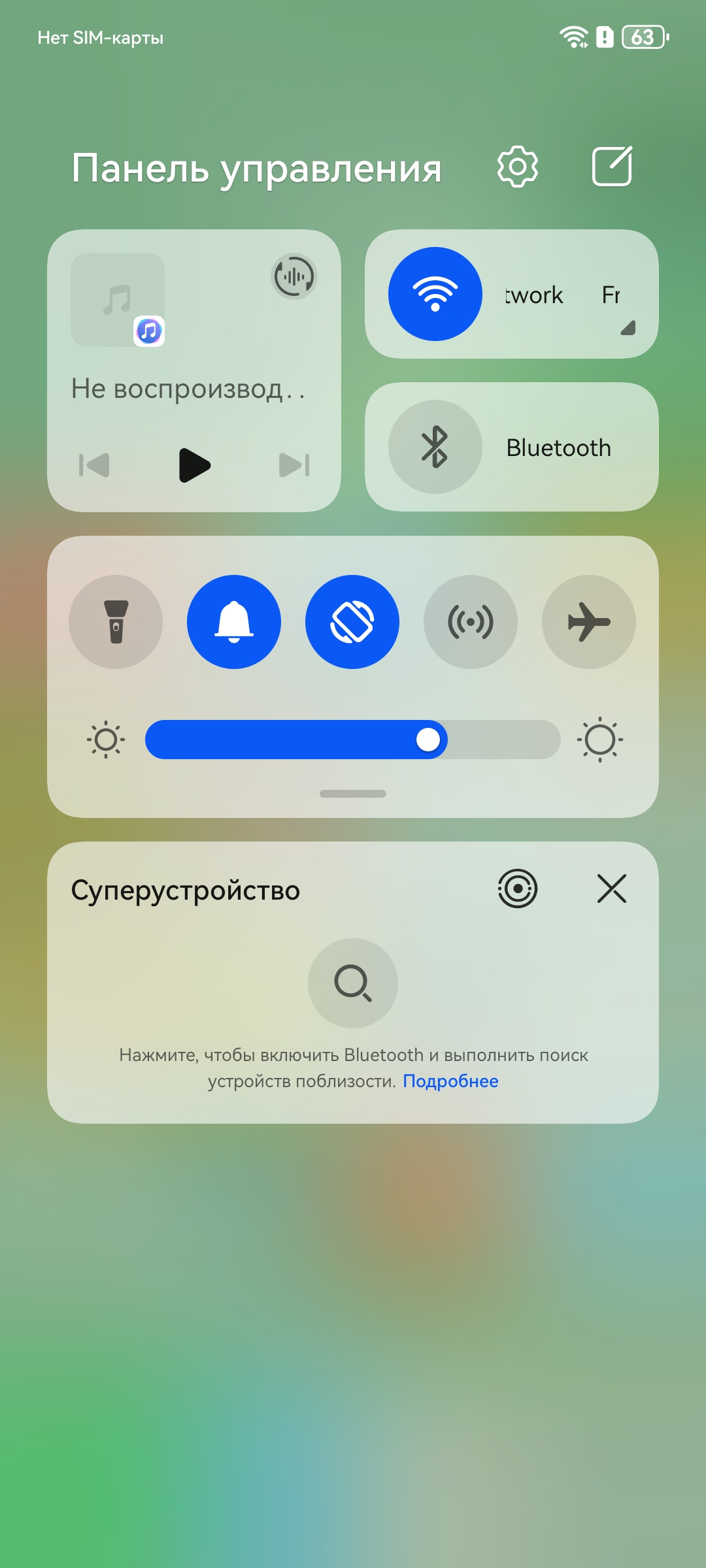Open the Подробнее link
Screen dimensions: 706x1568
(450, 1081)
